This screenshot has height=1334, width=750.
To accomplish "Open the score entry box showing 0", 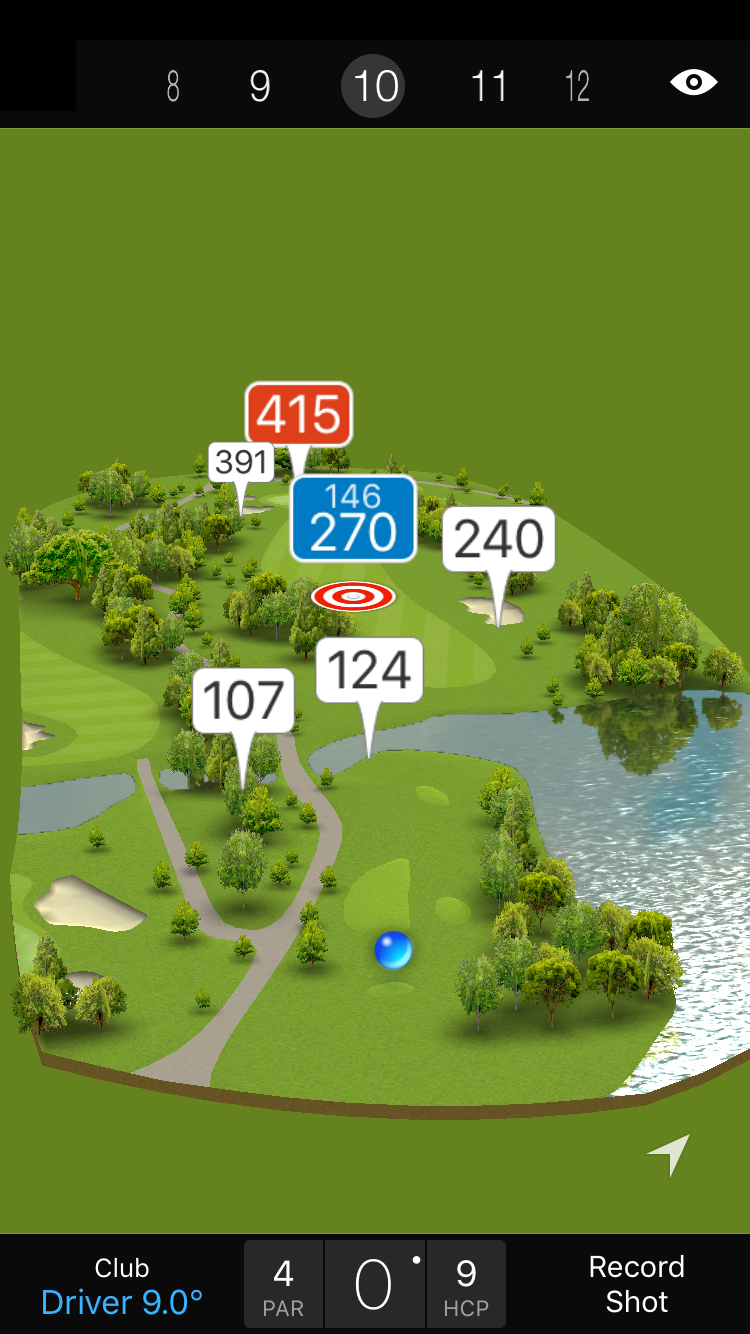I will click(x=375, y=1284).
